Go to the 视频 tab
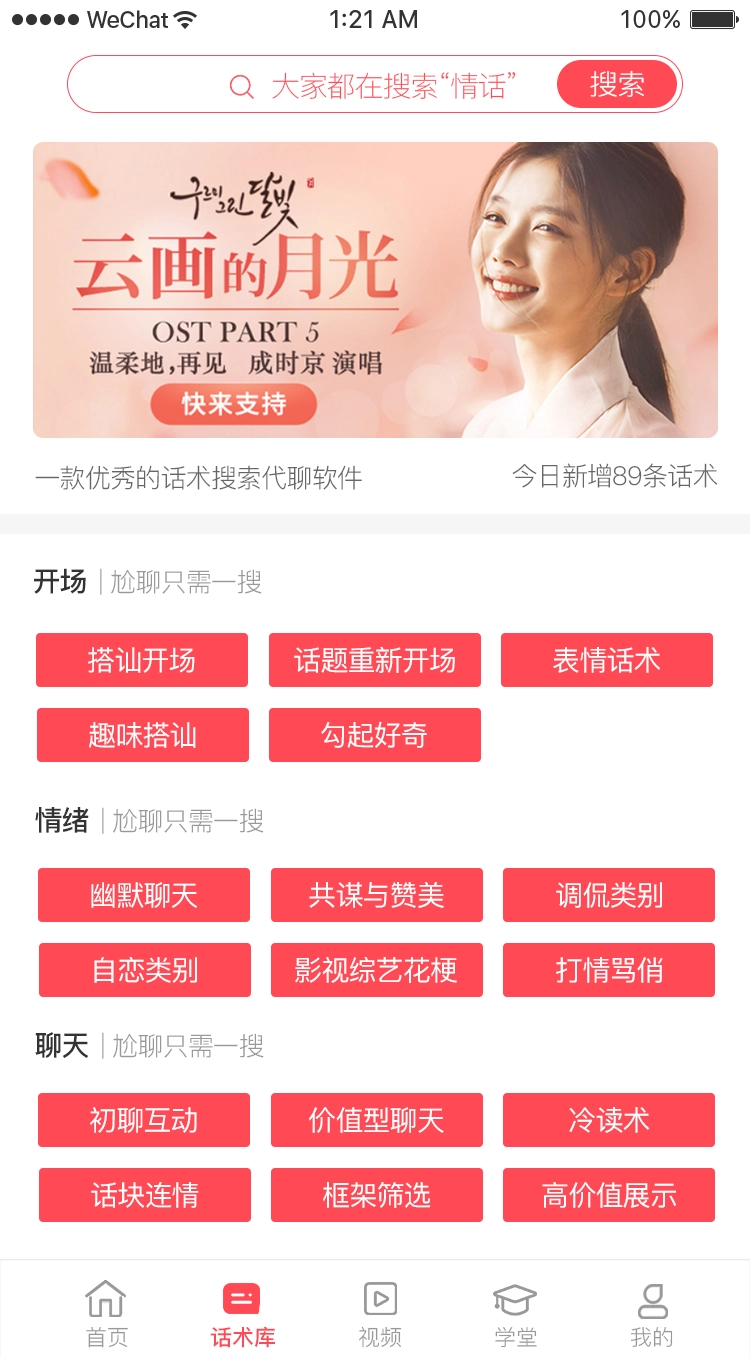750x1357 pixels. click(380, 1313)
